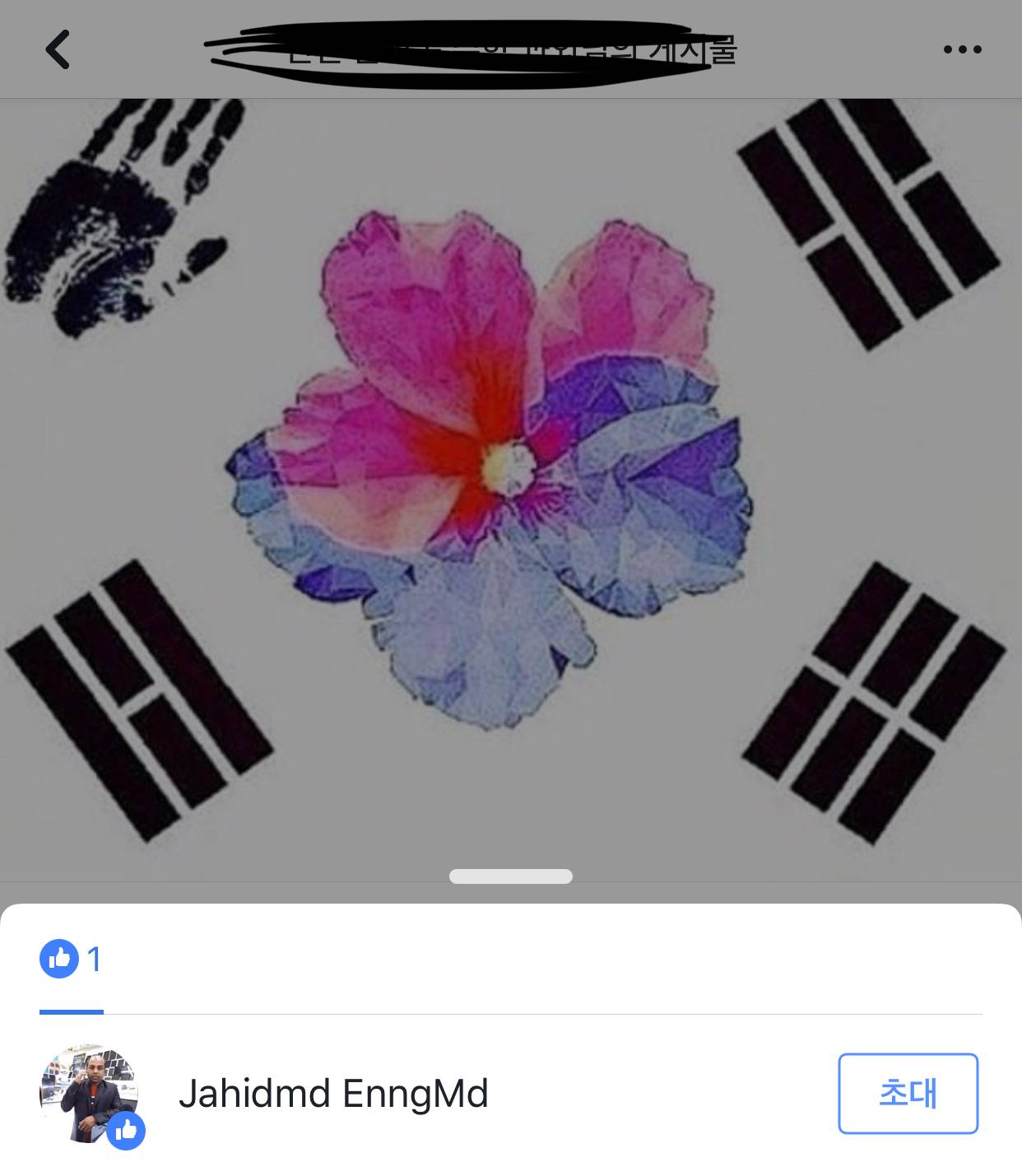Select the likes tab showing 1
1022x1176 pixels.
[x=72, y=960]
